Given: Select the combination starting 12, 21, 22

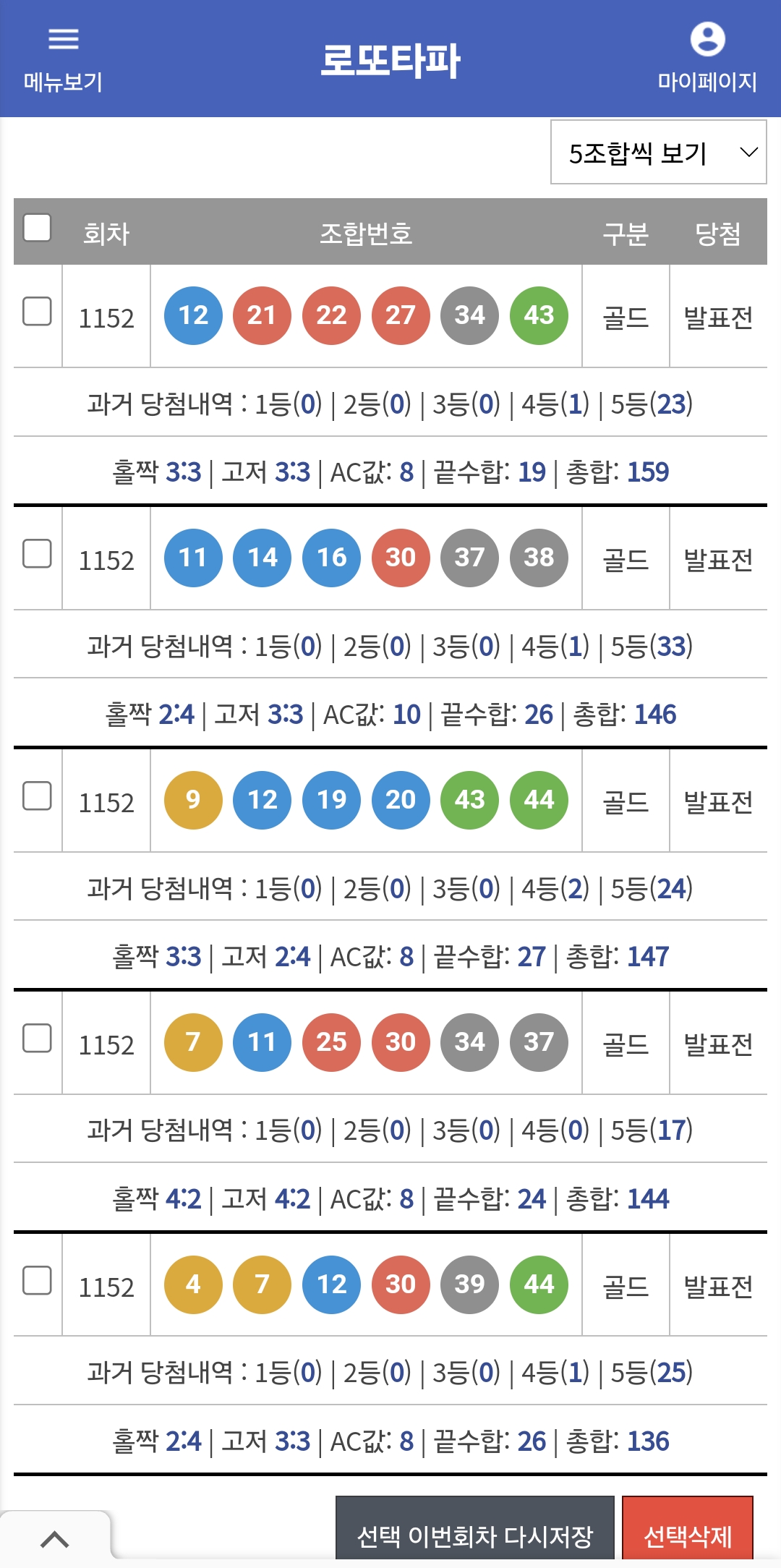Looking at the screenshot, I should tap(37, 312).
